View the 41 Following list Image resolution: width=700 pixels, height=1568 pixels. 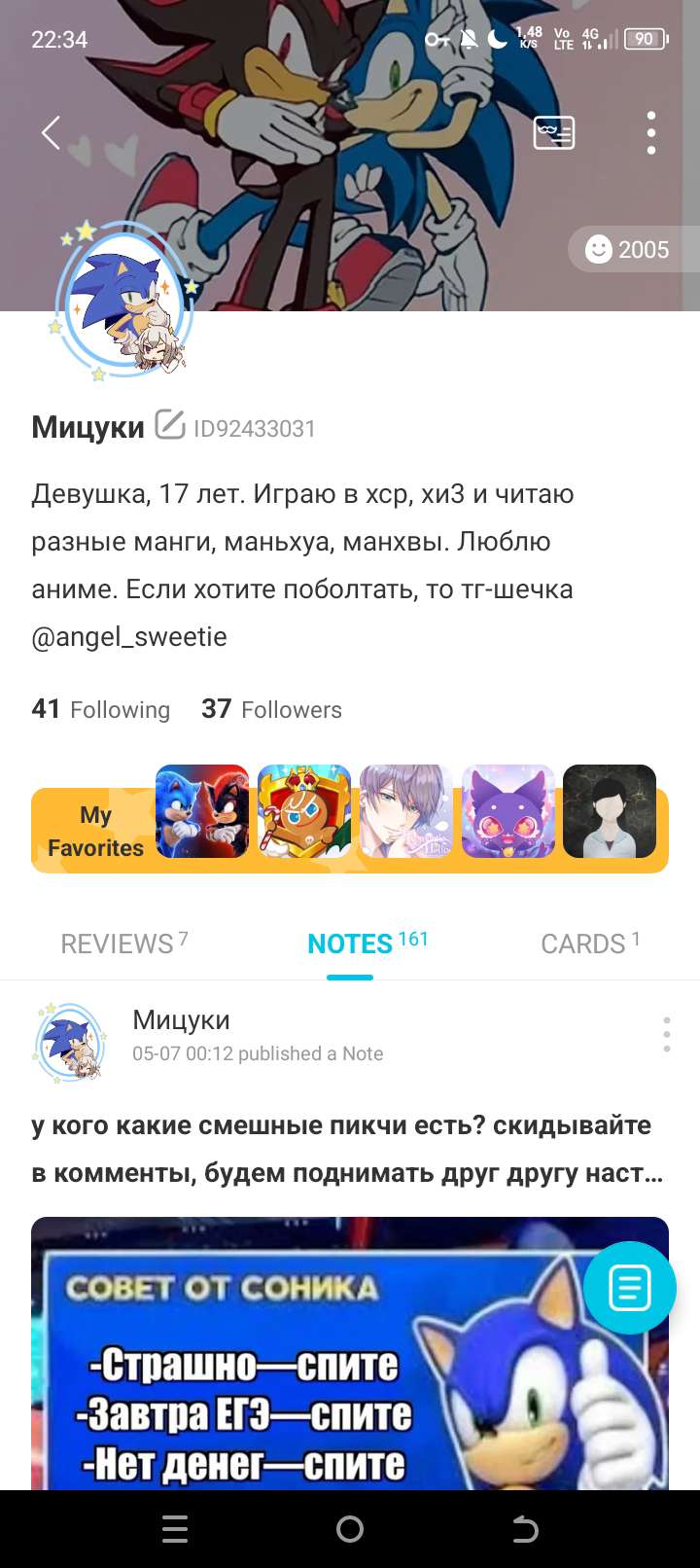(x=101, y=709)
